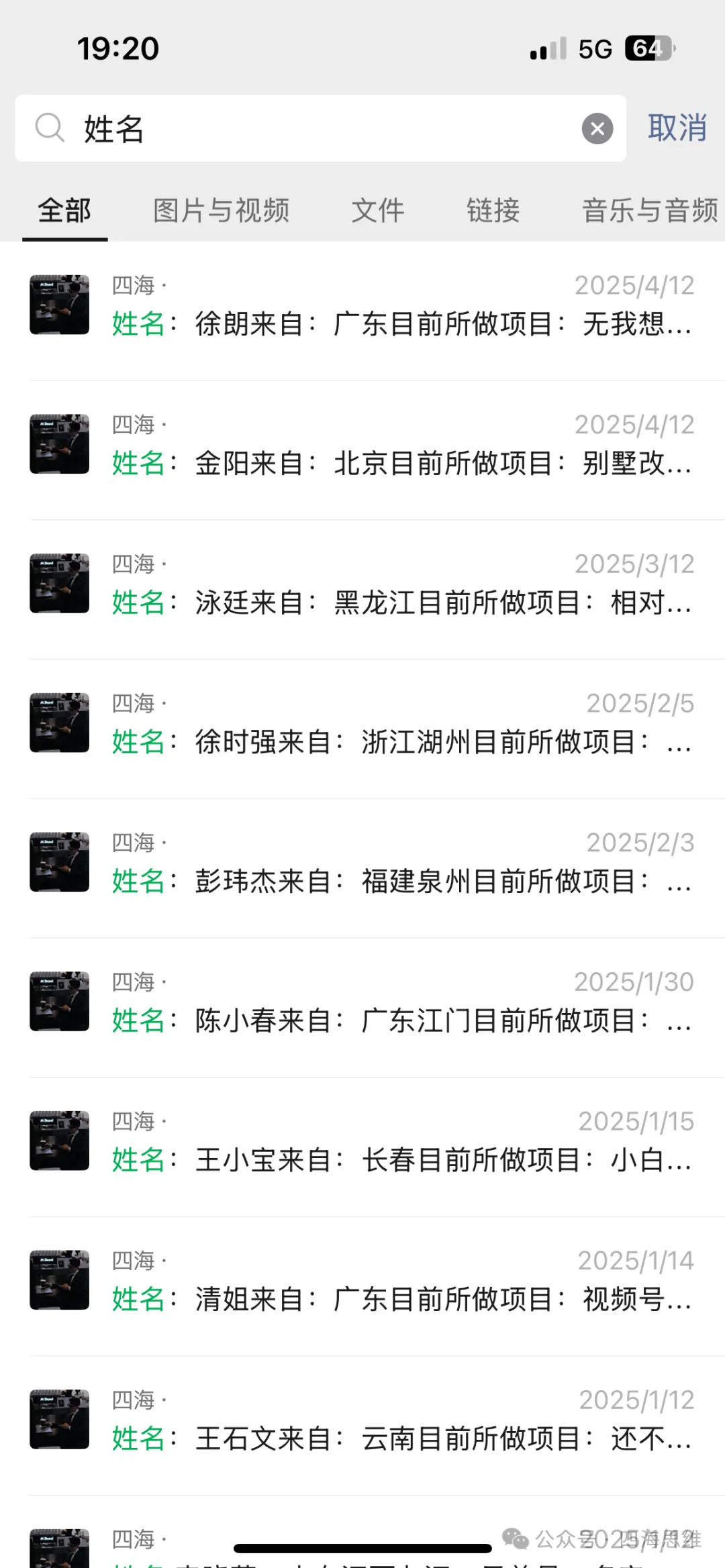Switch to 文件 tab
Viewport: 725px width, 1568px height.
[x=377, y=210]
